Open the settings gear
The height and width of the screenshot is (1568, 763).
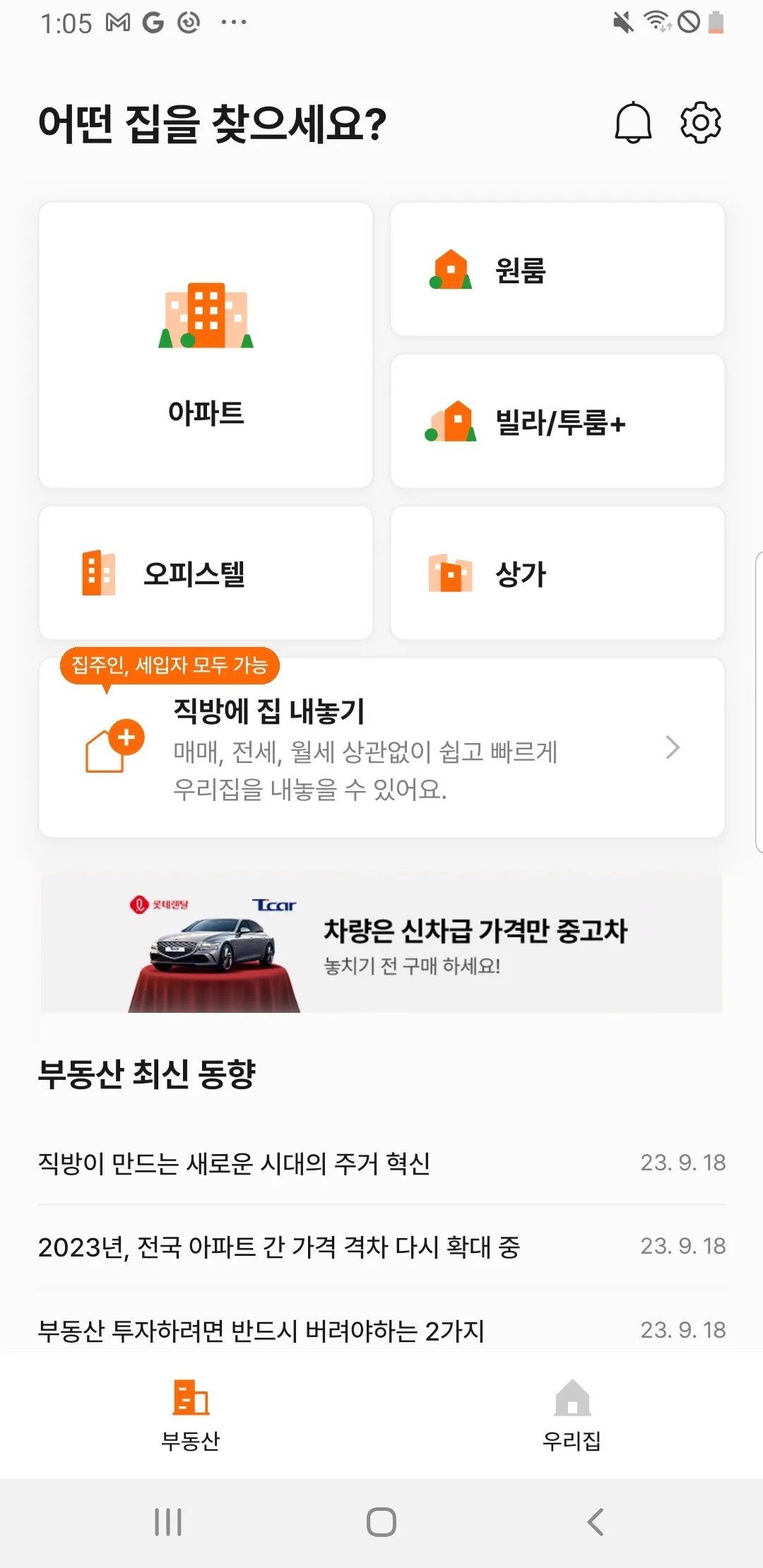(x=700, y=123)
